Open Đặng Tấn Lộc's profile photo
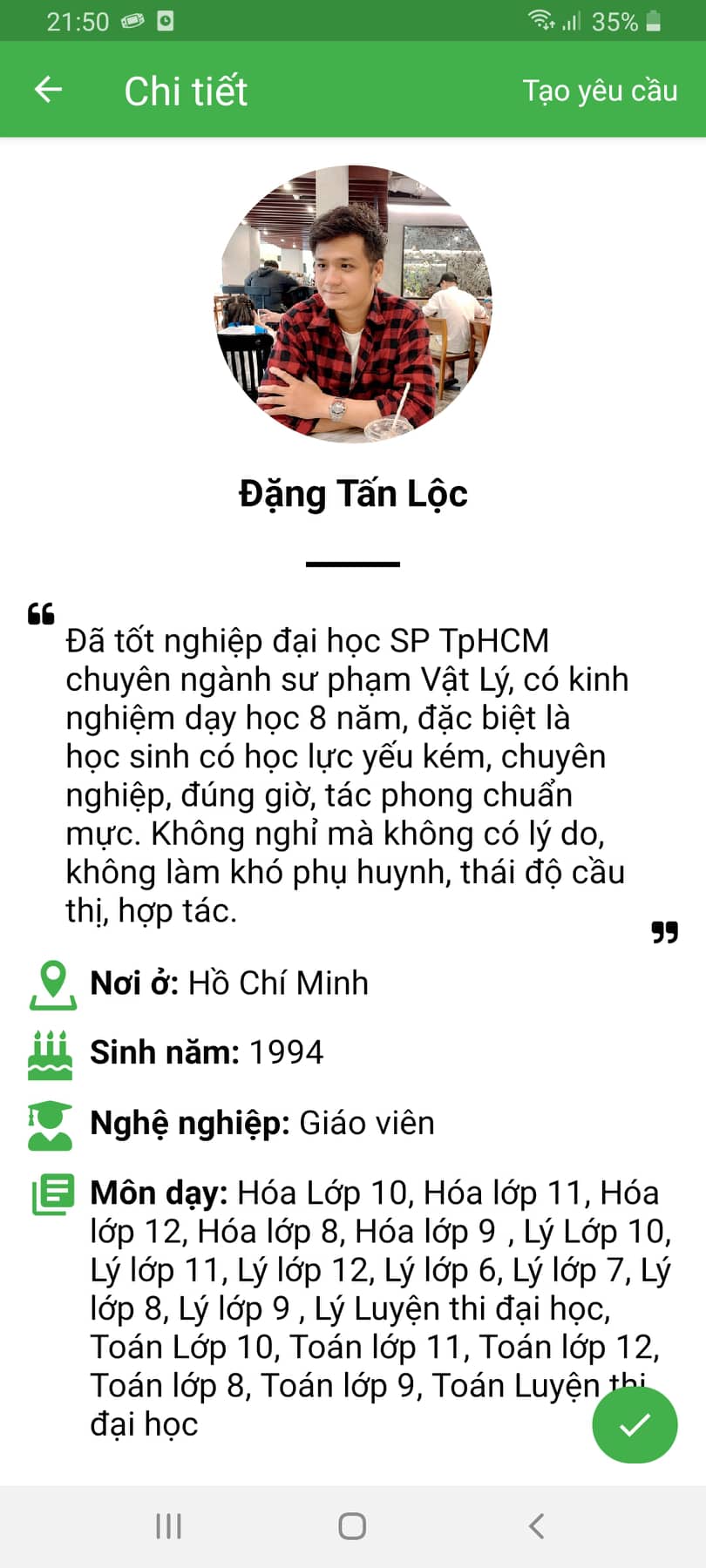706x1568 pixels. tap(353, 302)
